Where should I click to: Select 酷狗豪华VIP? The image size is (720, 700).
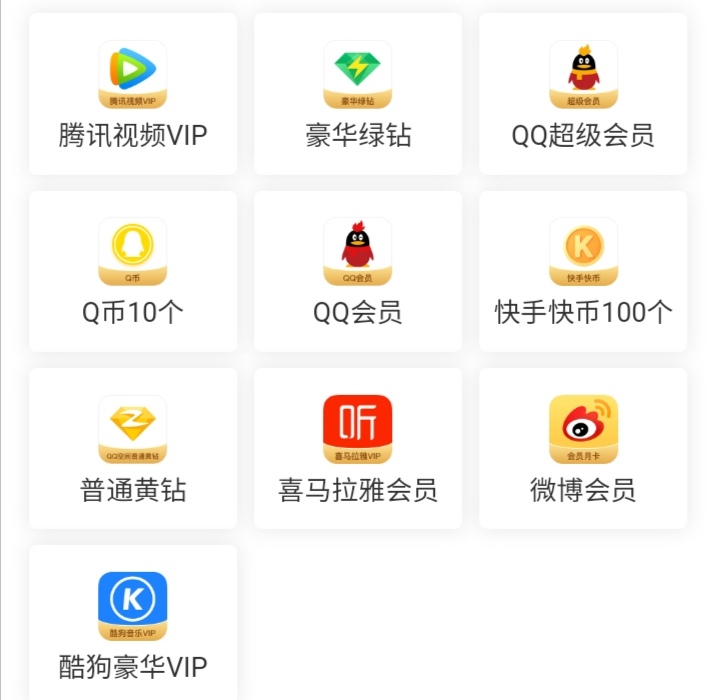click(133, 624)
